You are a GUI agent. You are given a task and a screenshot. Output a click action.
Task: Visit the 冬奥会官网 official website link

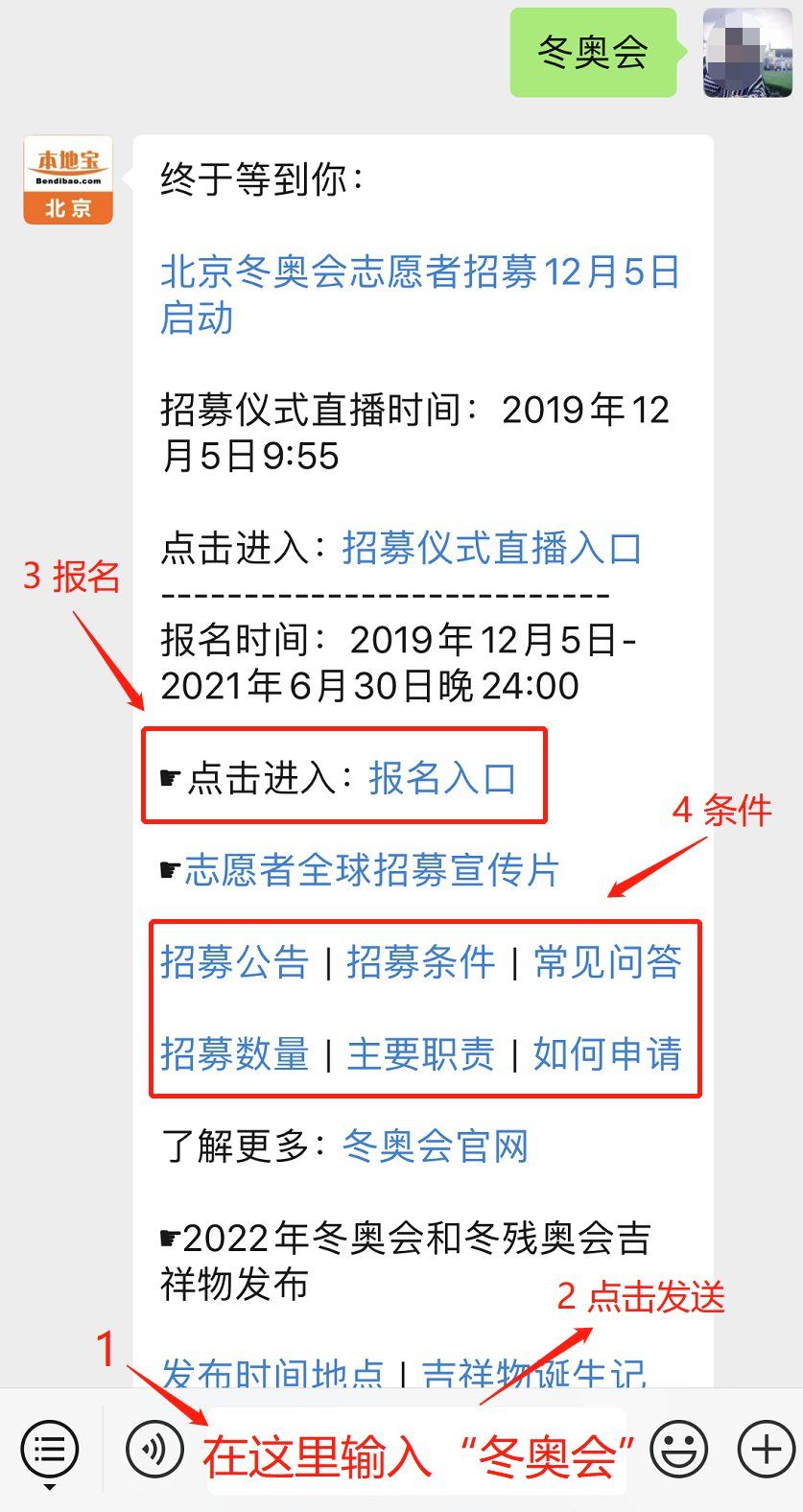click(435, 1146)
